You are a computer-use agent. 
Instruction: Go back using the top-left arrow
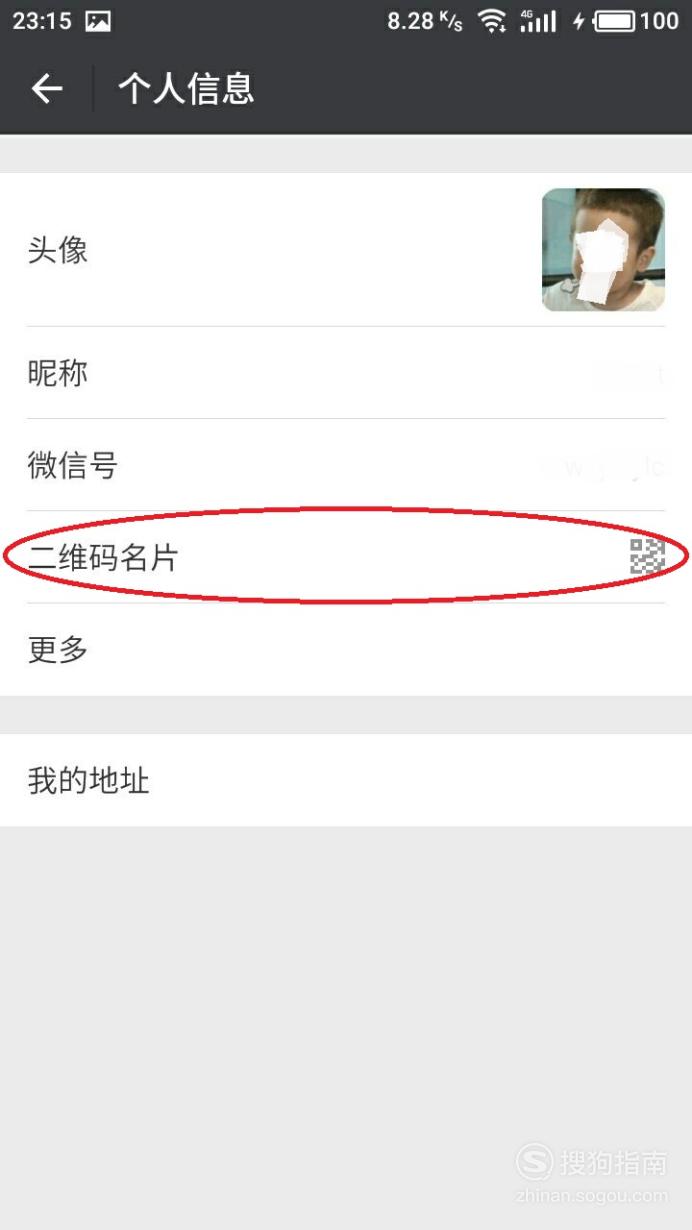pyautogui.click(x=47, y=89)
